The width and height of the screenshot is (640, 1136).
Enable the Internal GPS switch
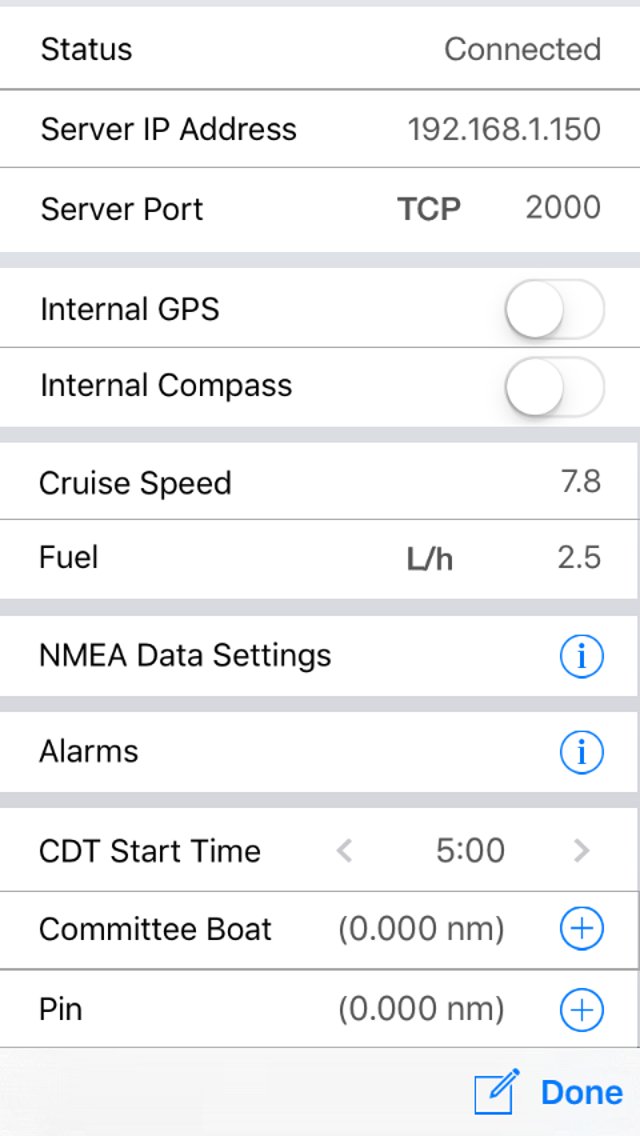[x=554, y=309]
